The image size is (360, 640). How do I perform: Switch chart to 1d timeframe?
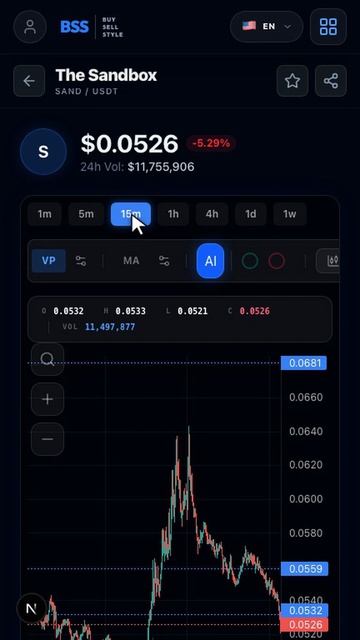click(251, 214)
